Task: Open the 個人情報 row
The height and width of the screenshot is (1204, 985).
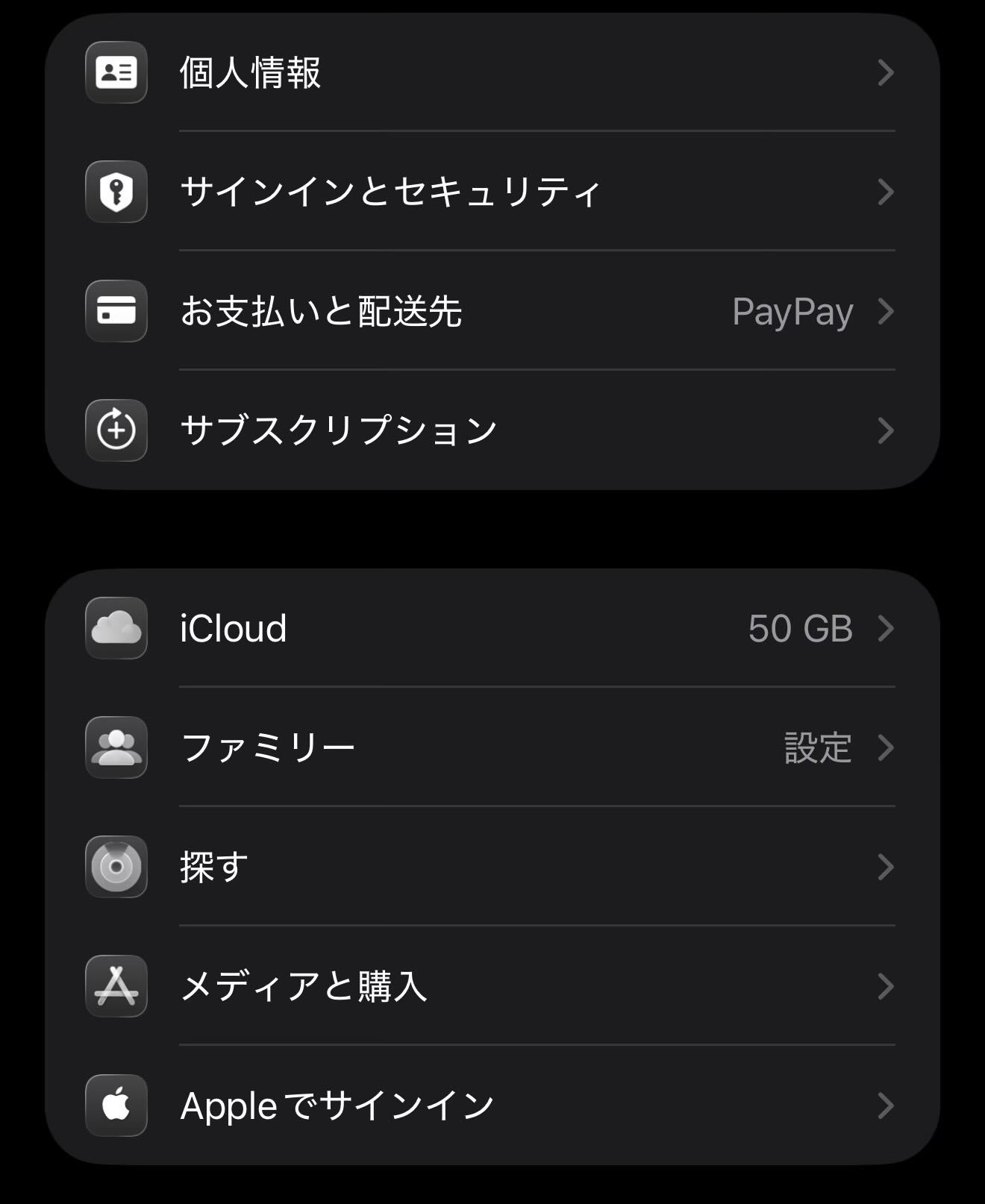Action: 492,72
